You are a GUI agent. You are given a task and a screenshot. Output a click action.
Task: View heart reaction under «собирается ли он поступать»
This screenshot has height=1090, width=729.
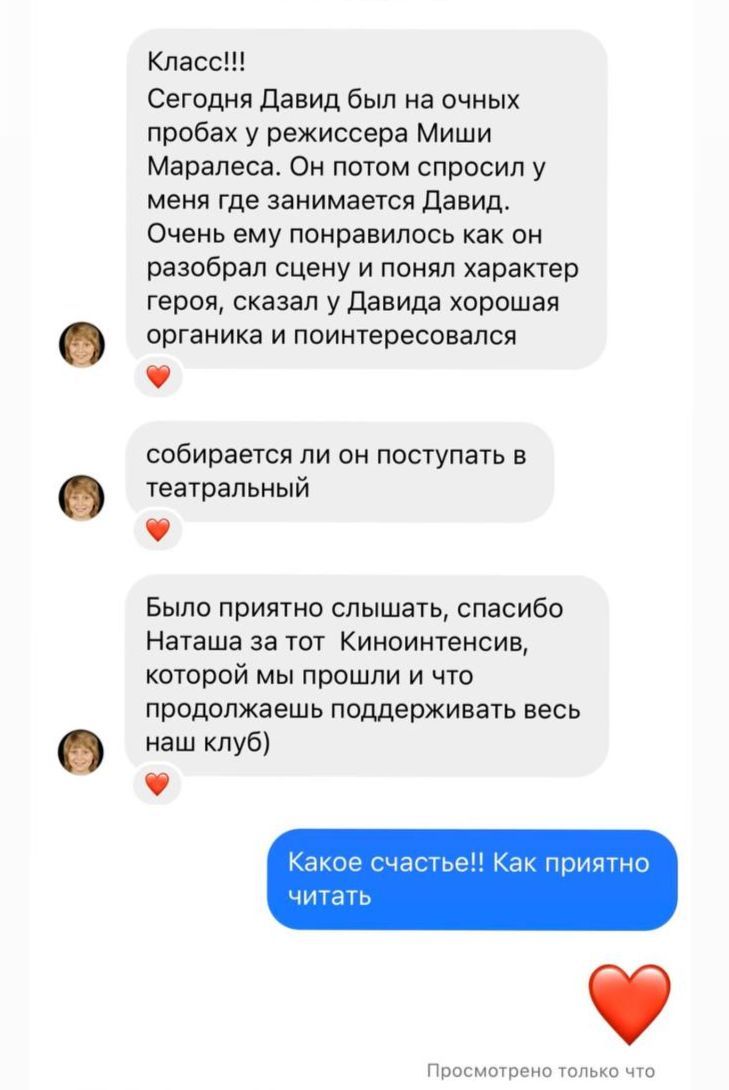coord(158,530)
